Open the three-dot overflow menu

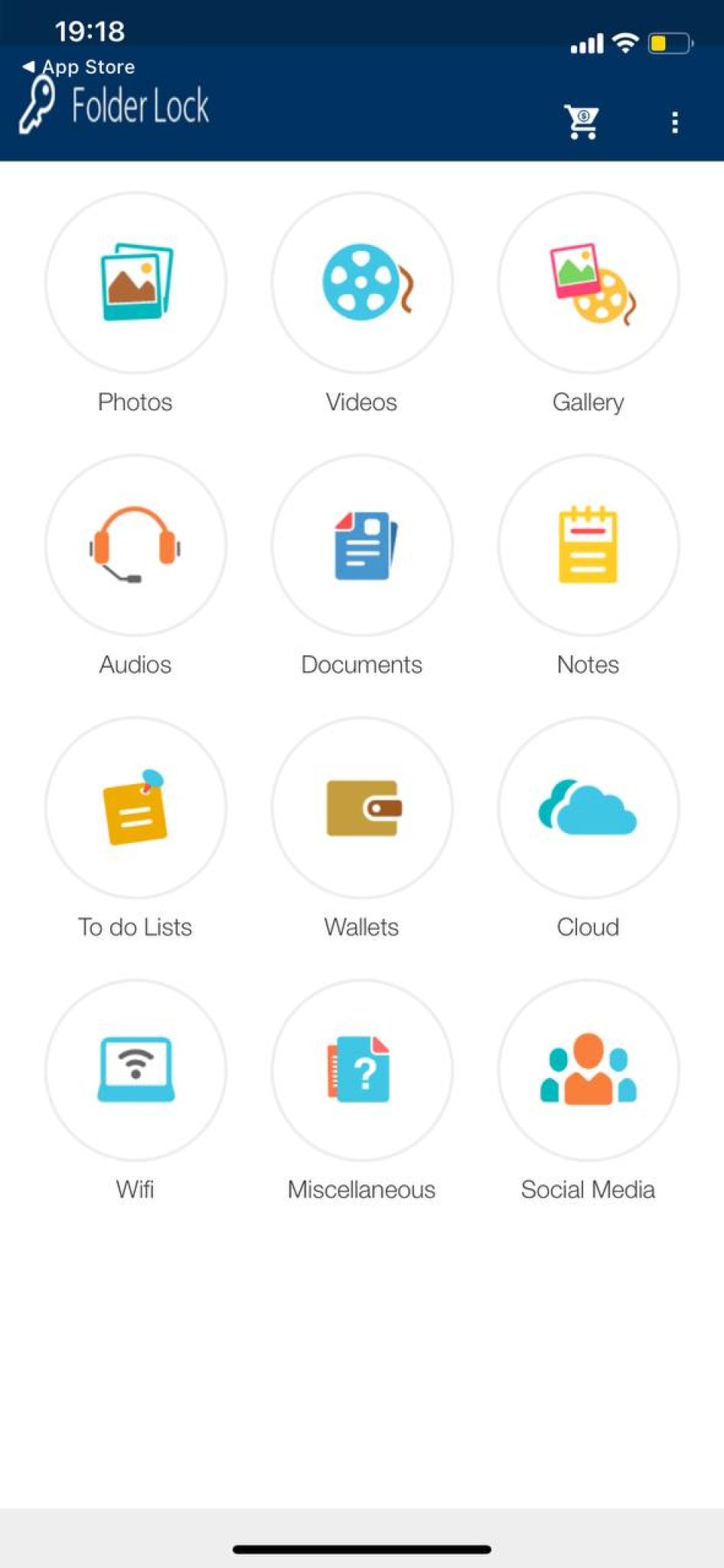click(x=674, y=122)
